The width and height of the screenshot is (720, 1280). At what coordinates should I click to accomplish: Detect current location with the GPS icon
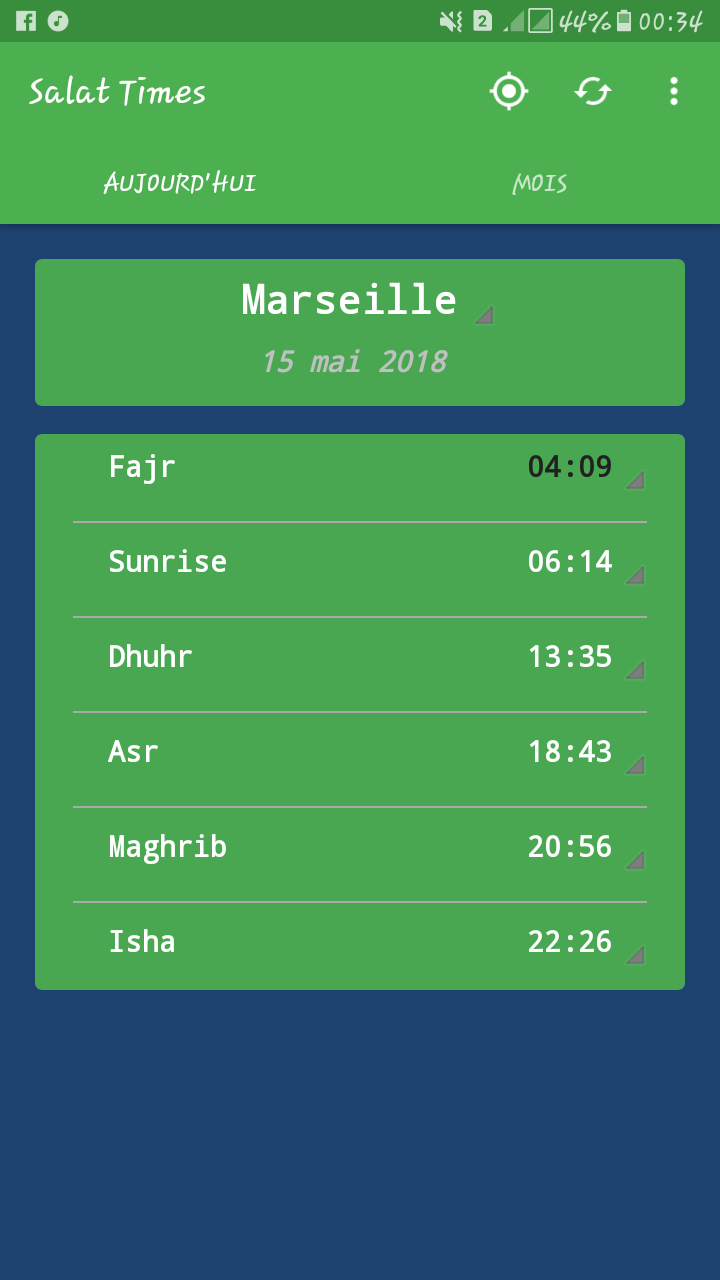pyautogui.click(x=509, y=92)
